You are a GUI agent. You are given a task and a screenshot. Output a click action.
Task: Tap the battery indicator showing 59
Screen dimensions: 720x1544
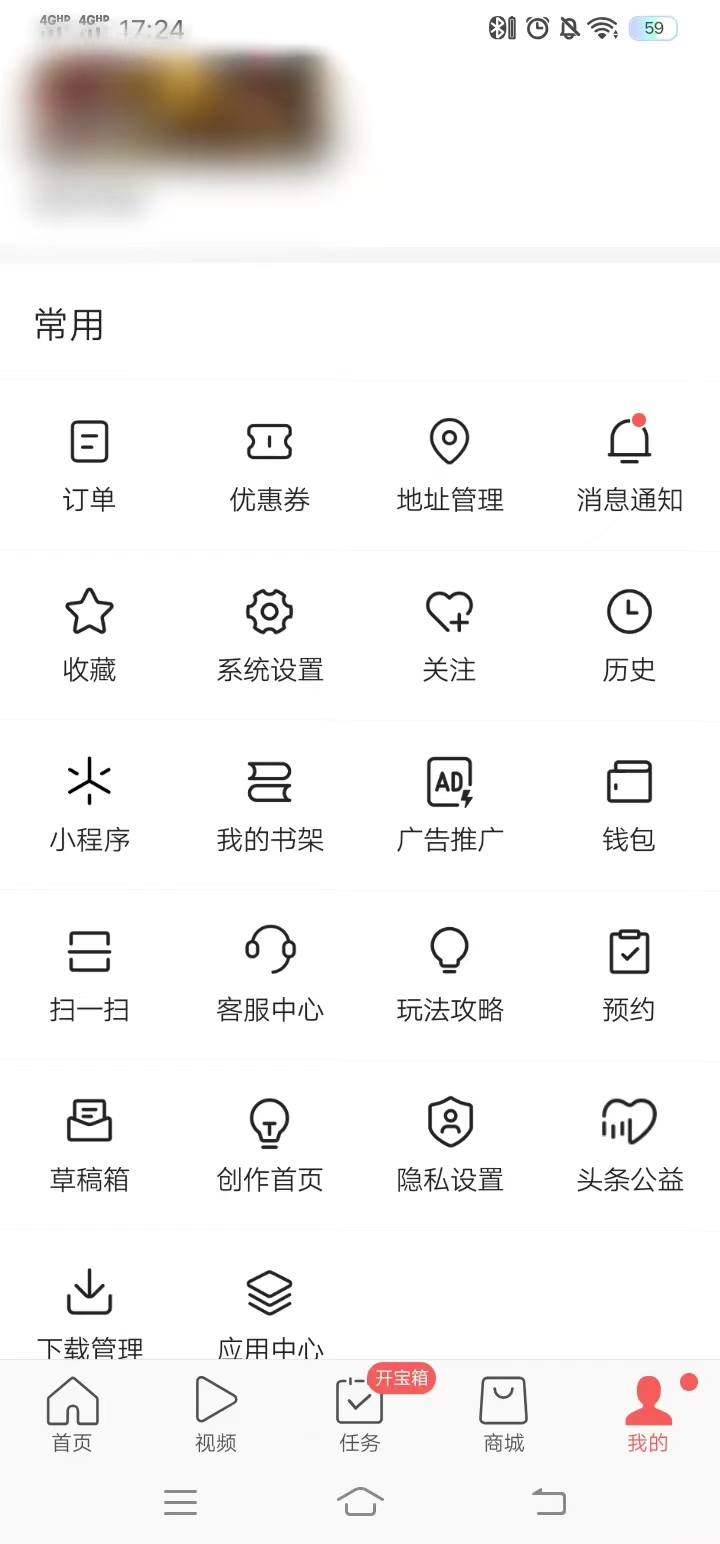tap(652, 27)
